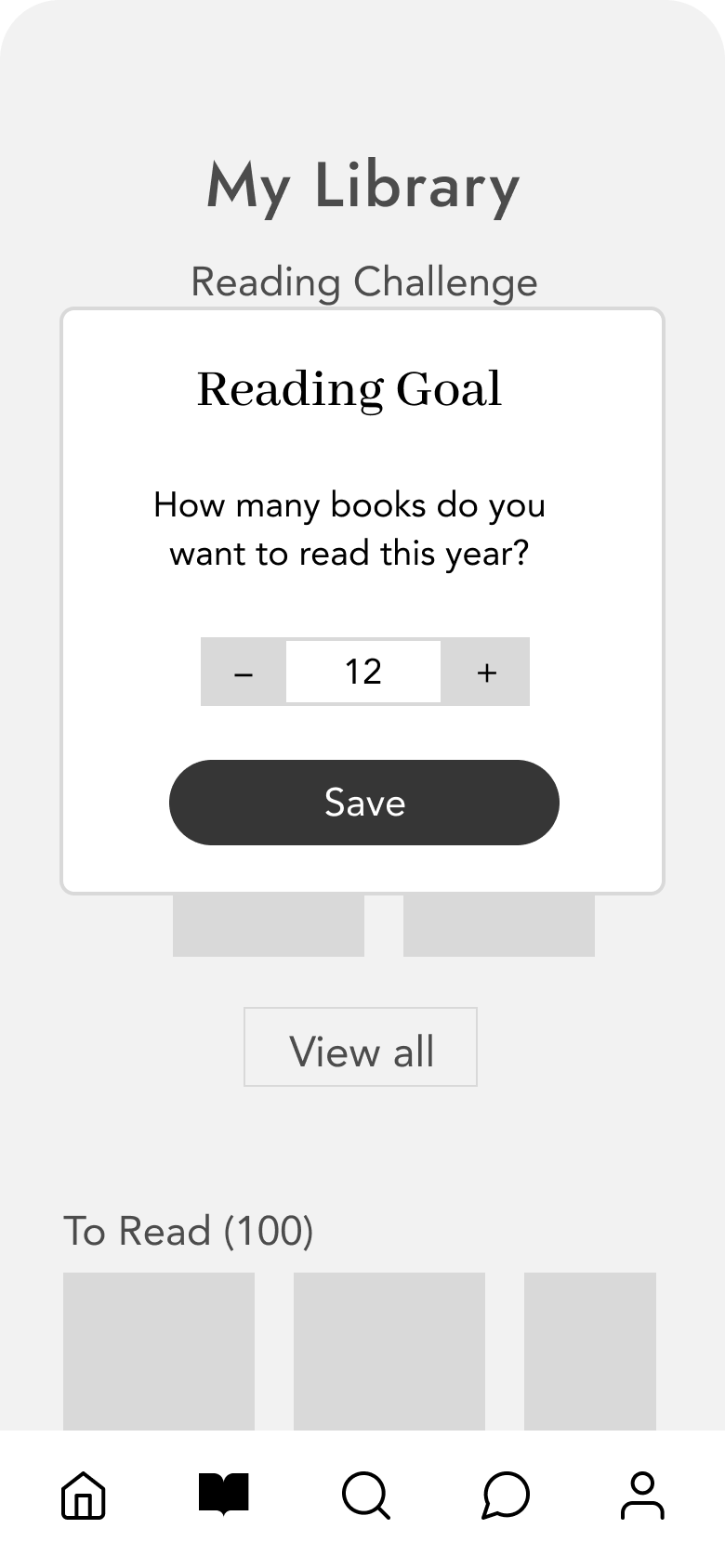Image resolution: width=725 pixels, height=1568 pixels.
Task: Adjust the goal count using the stepper
Action: (x=364, y=672)
